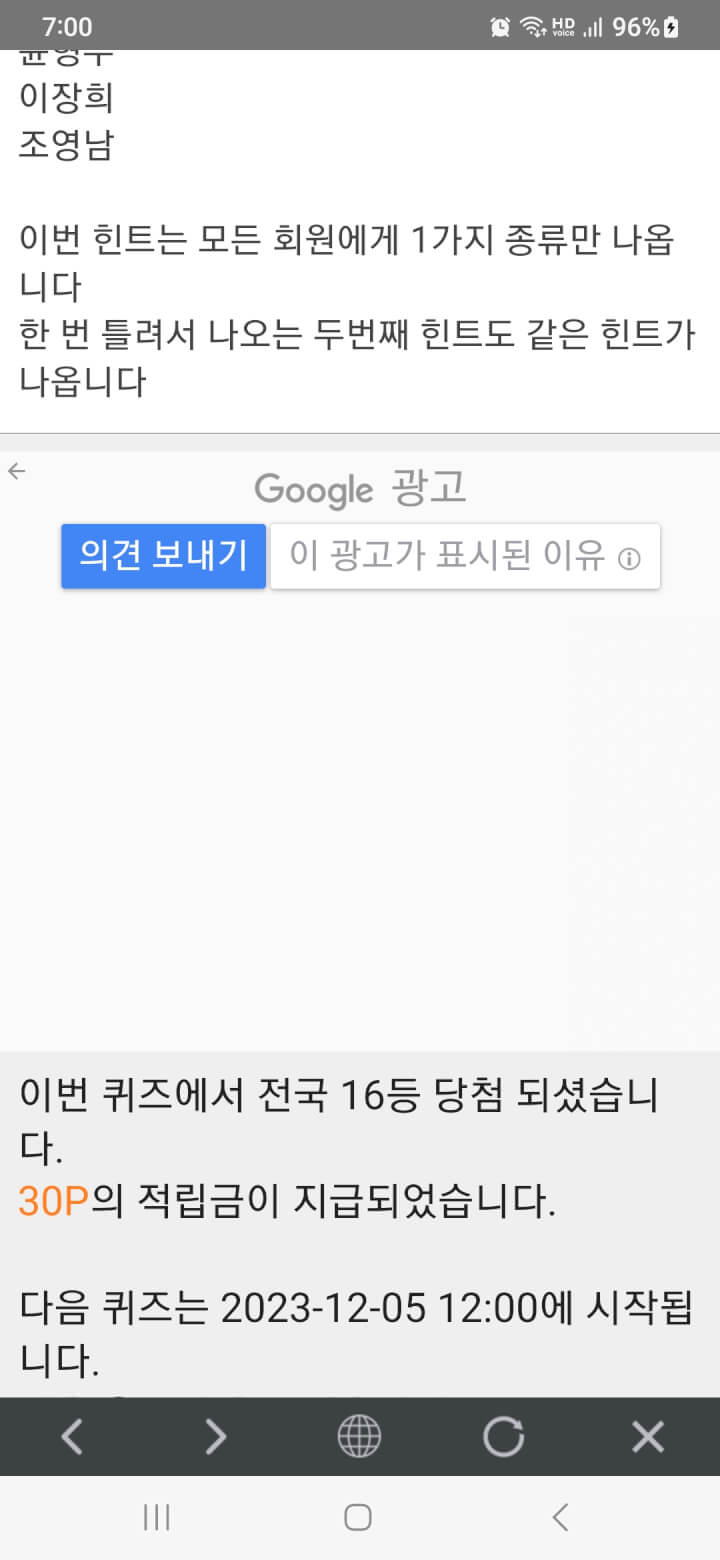Close the in-app browser with X
This screenshot has height=1560, width=720.
click(x=648, y=1437)
